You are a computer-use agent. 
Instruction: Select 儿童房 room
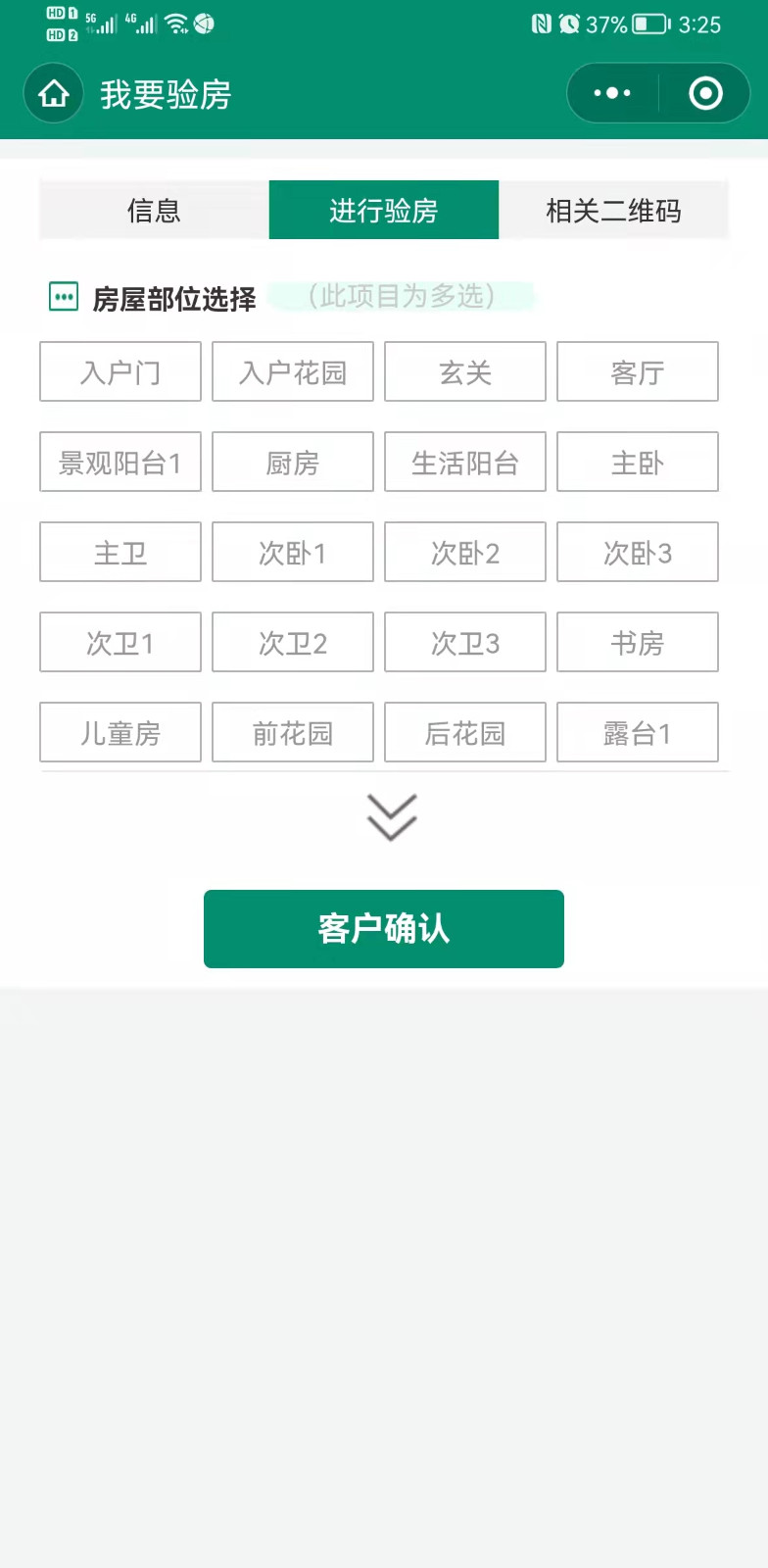coord(120,732)
